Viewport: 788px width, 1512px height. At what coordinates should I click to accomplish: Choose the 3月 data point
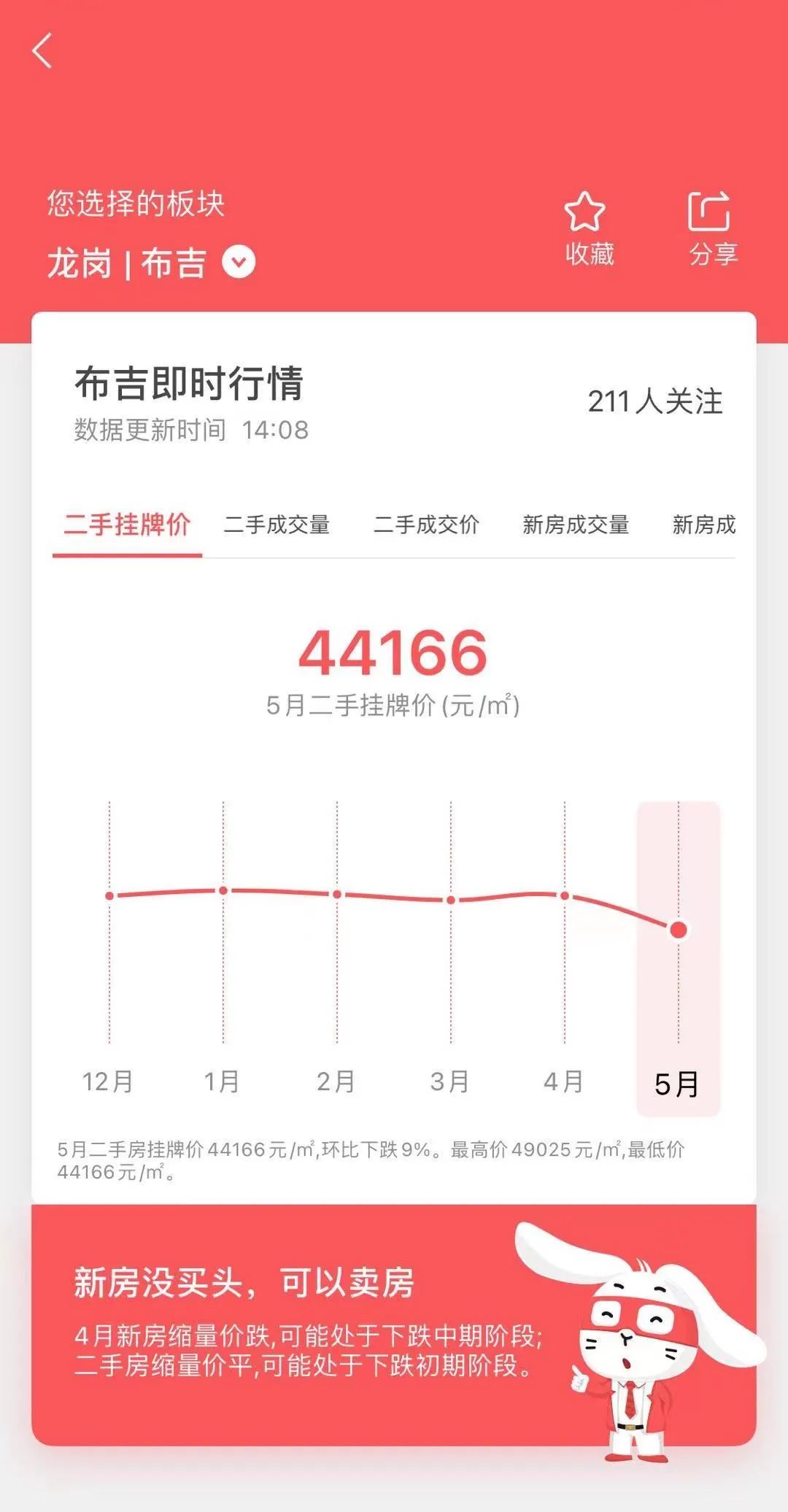pyautogui.click(x=451, y=900)
